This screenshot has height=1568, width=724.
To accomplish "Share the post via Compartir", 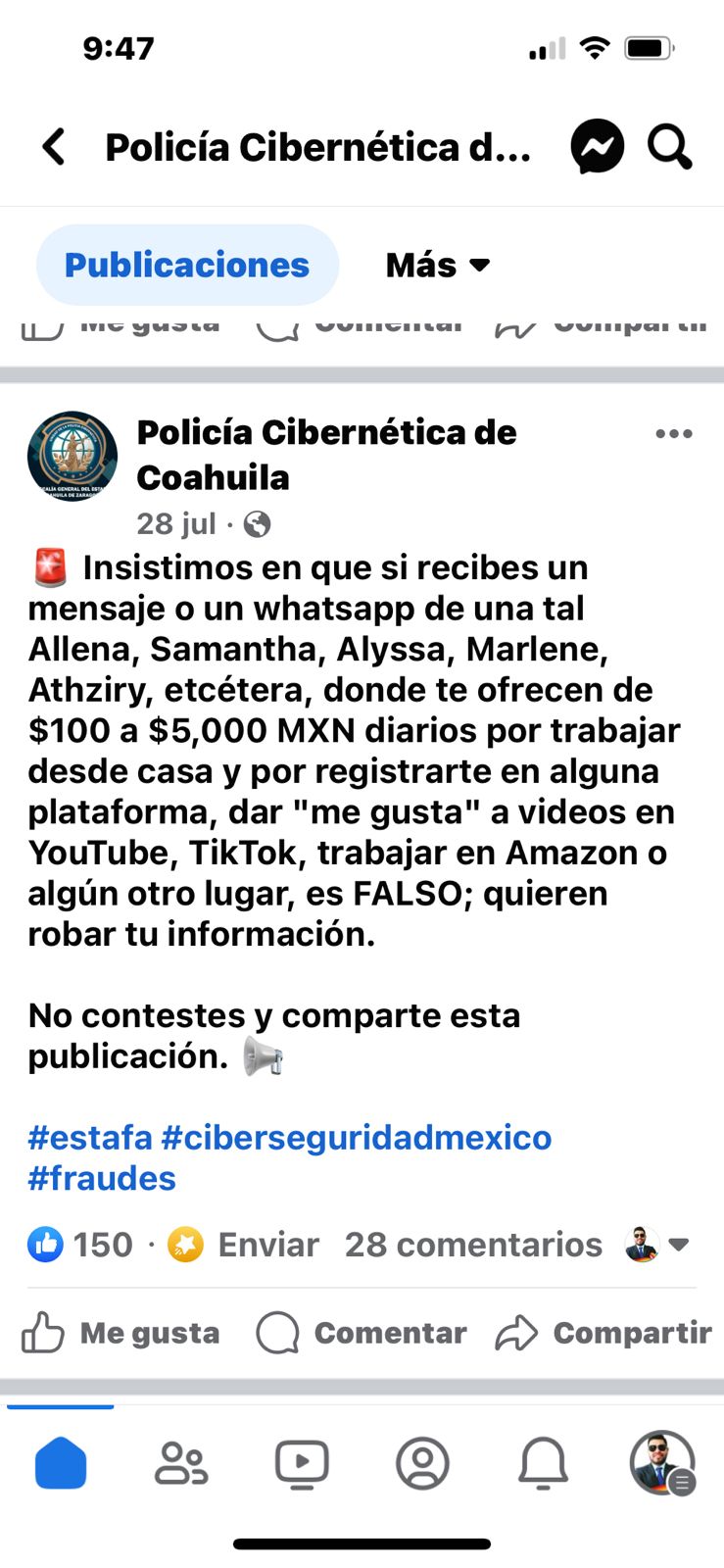I will (603, 1333).
